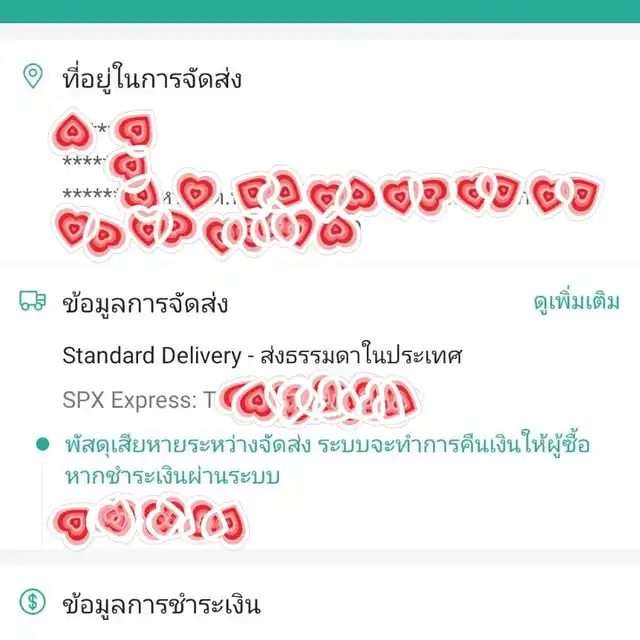
Task: Tap ดูเพิ่มเติม to see more shipping details
Action: pos(574,303)
